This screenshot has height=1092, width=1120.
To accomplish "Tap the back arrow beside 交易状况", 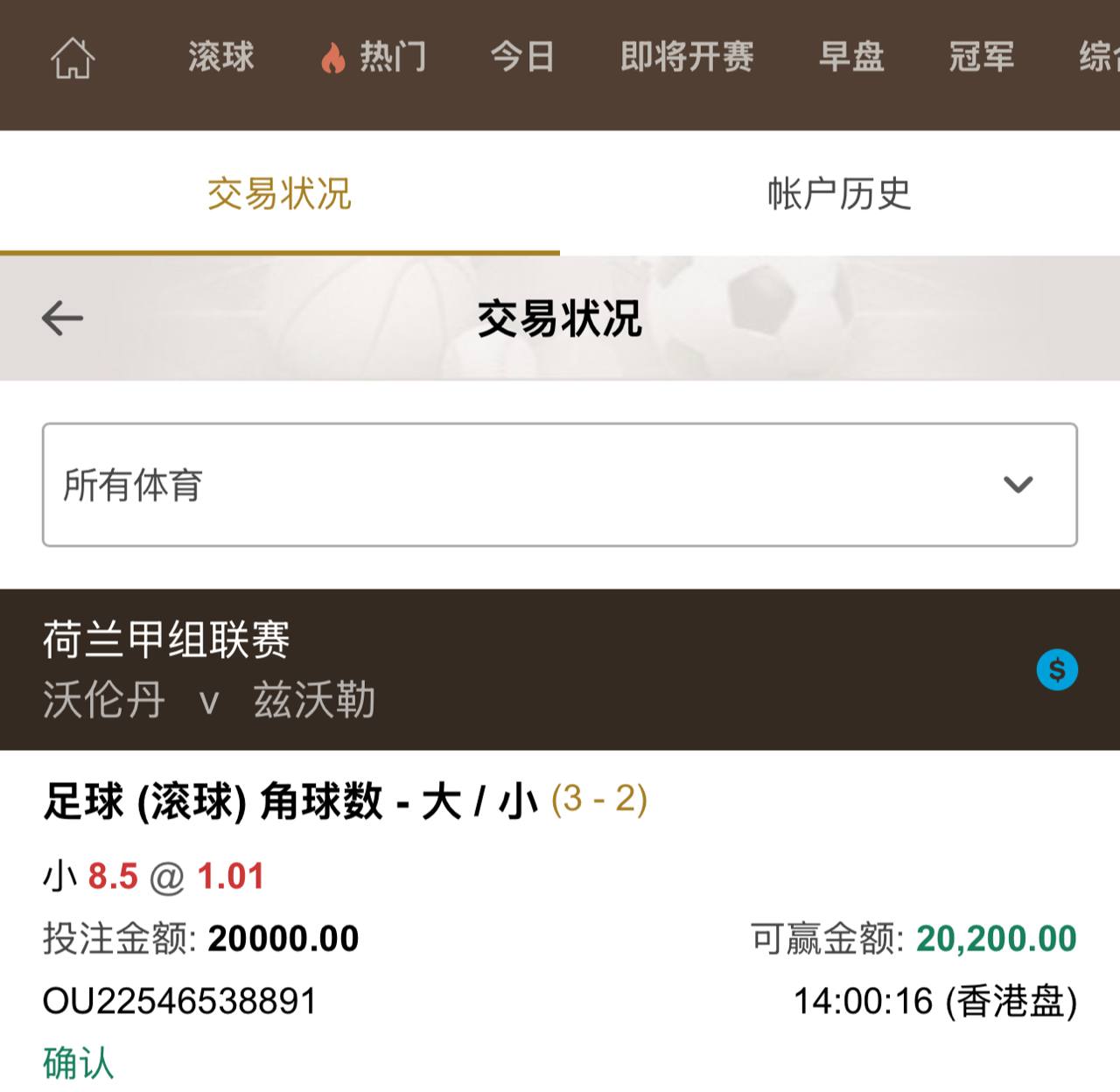I will pyautogui.click(x=62, y=318).
